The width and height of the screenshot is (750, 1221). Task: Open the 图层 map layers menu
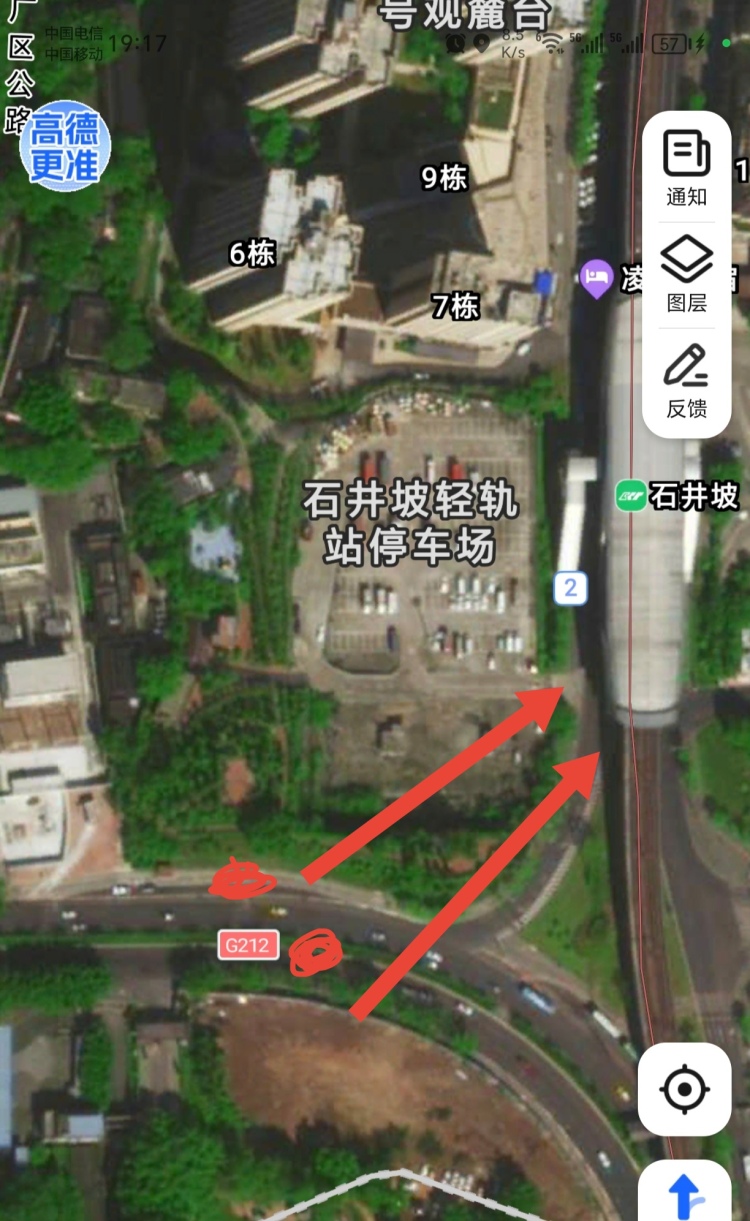click(x=687, y=274)
